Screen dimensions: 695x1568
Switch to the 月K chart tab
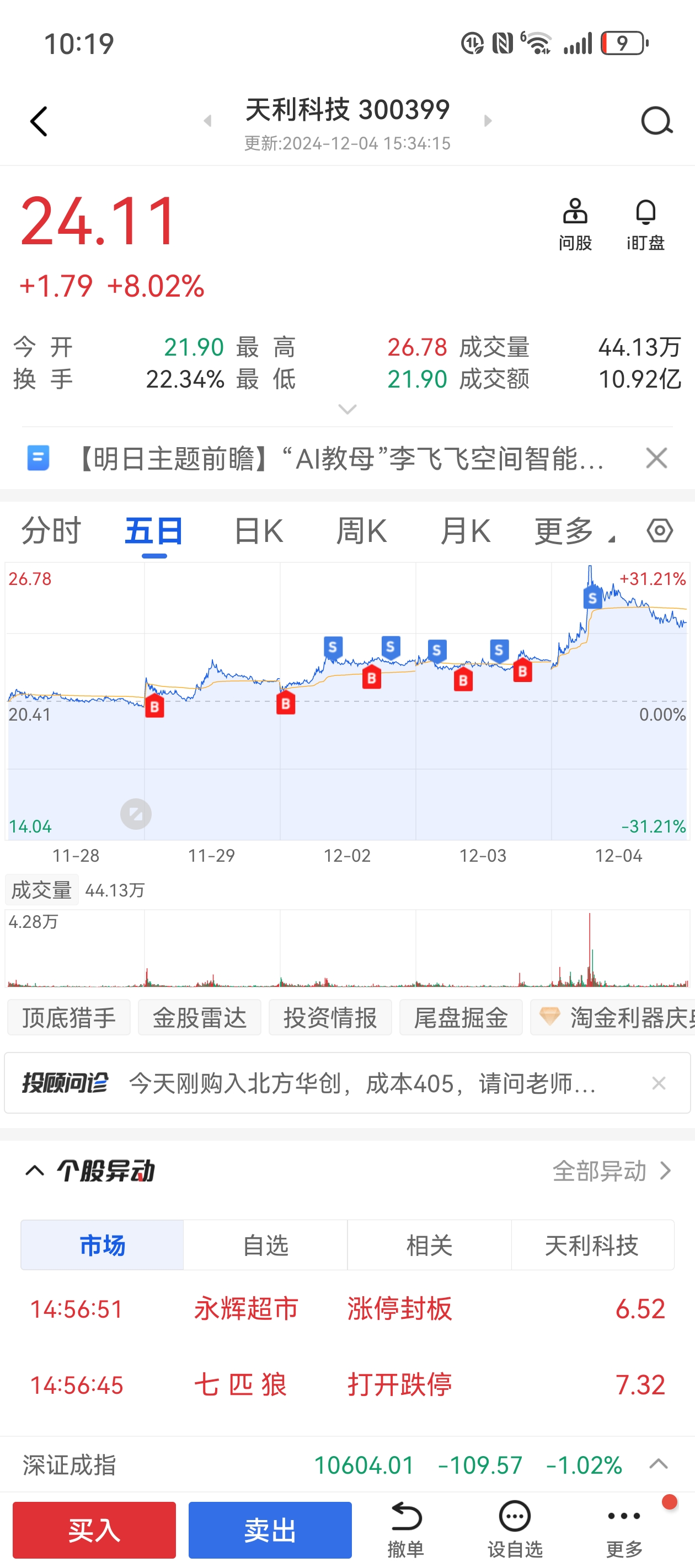465,530
